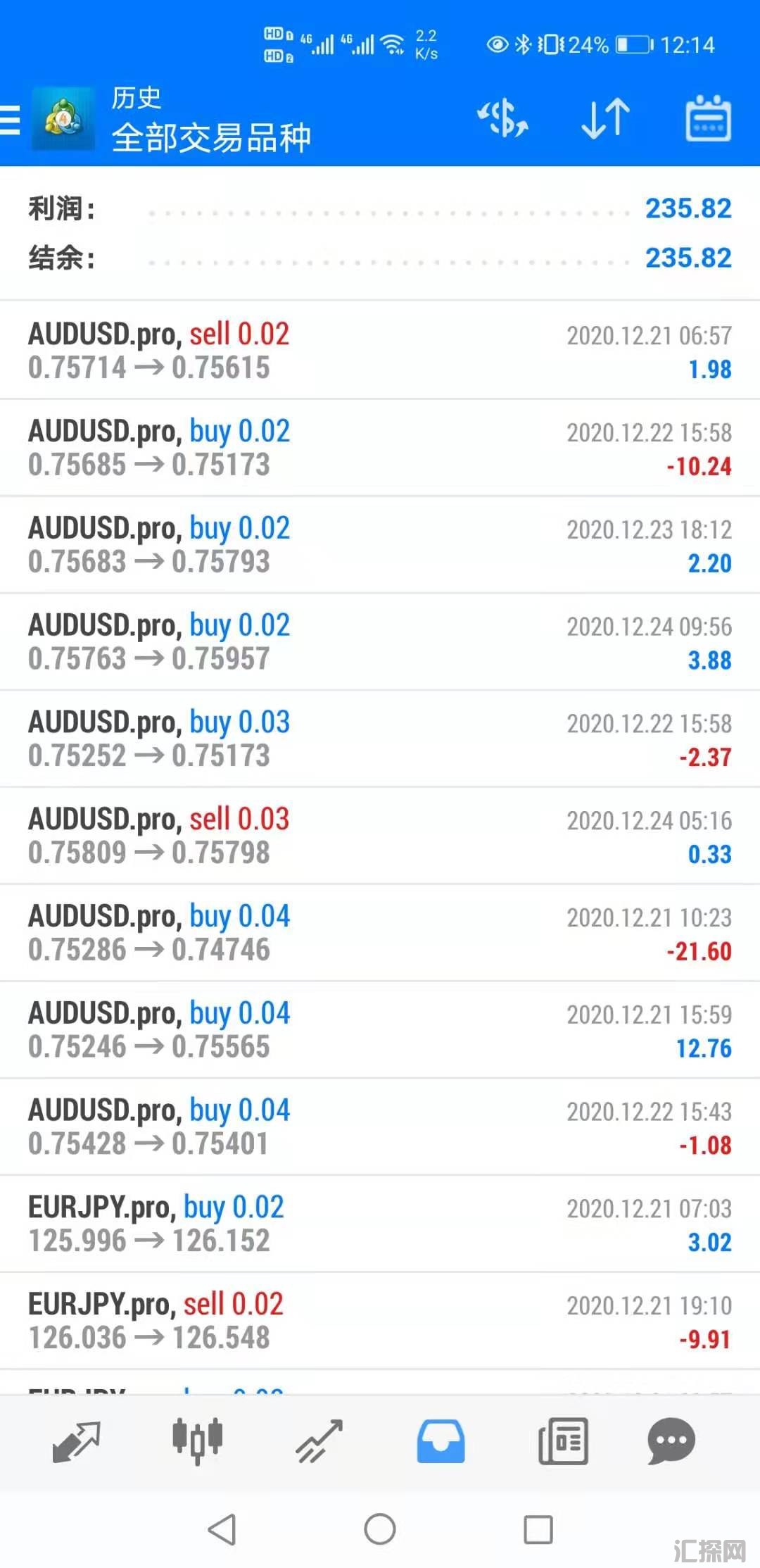Viewport: 760px width, 1568px height.
Task: Open the symbol filter currency icon
Action: 502,118
